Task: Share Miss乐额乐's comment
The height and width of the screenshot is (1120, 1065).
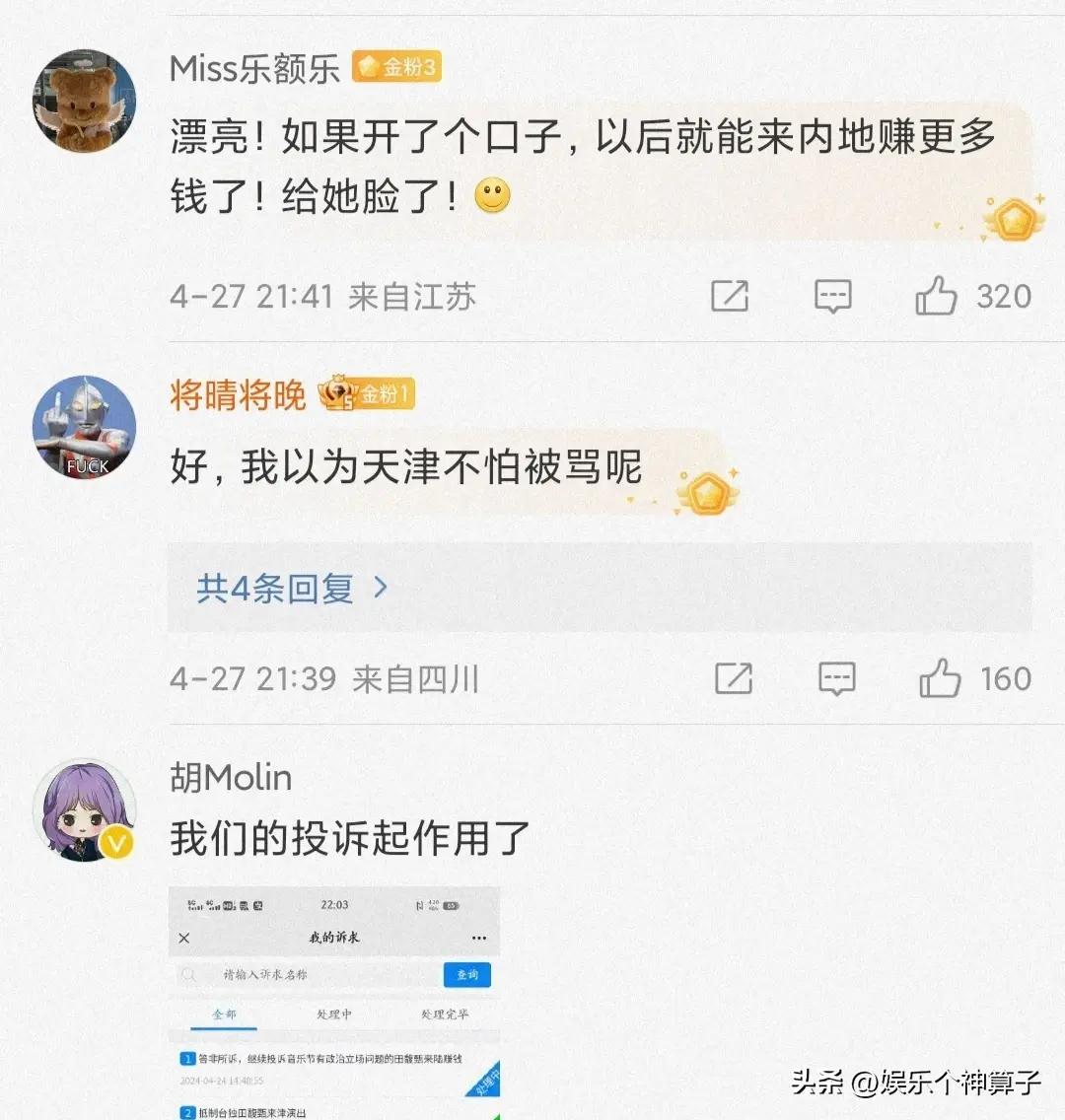Action: (730, 296)
